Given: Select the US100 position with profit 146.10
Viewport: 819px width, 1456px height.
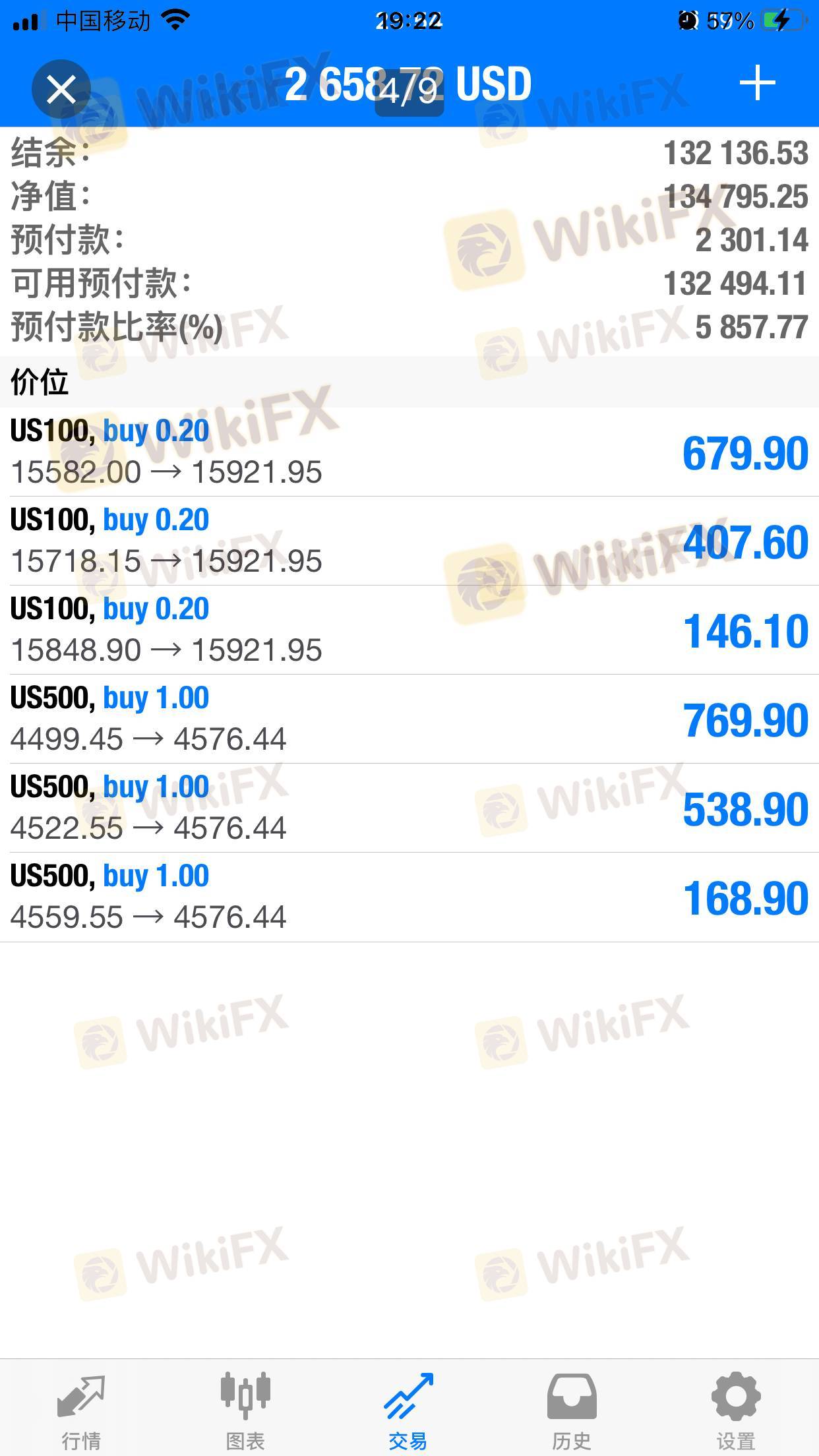Looking at the screenshot, I should click(409, 630).
